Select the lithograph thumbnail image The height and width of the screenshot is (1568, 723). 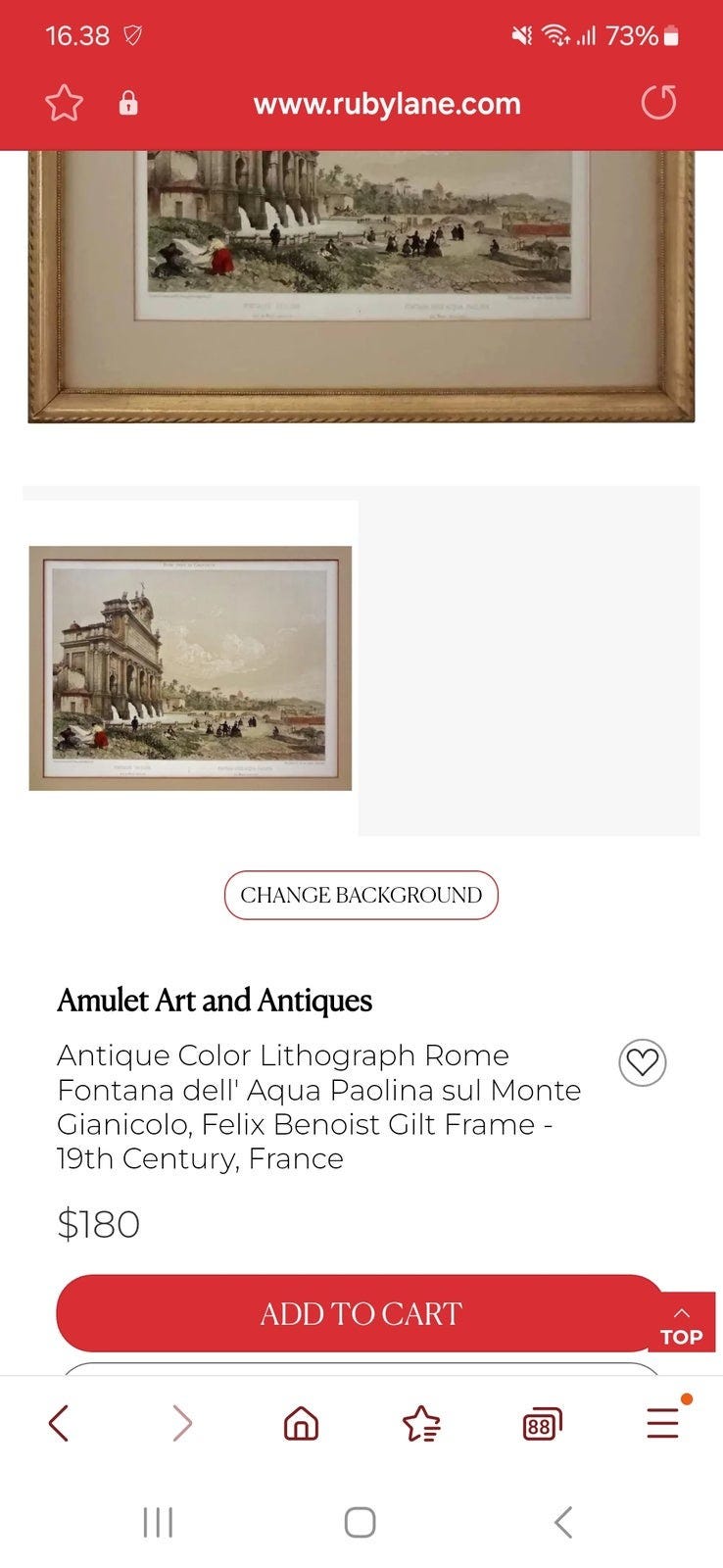(x=190, y=668)
